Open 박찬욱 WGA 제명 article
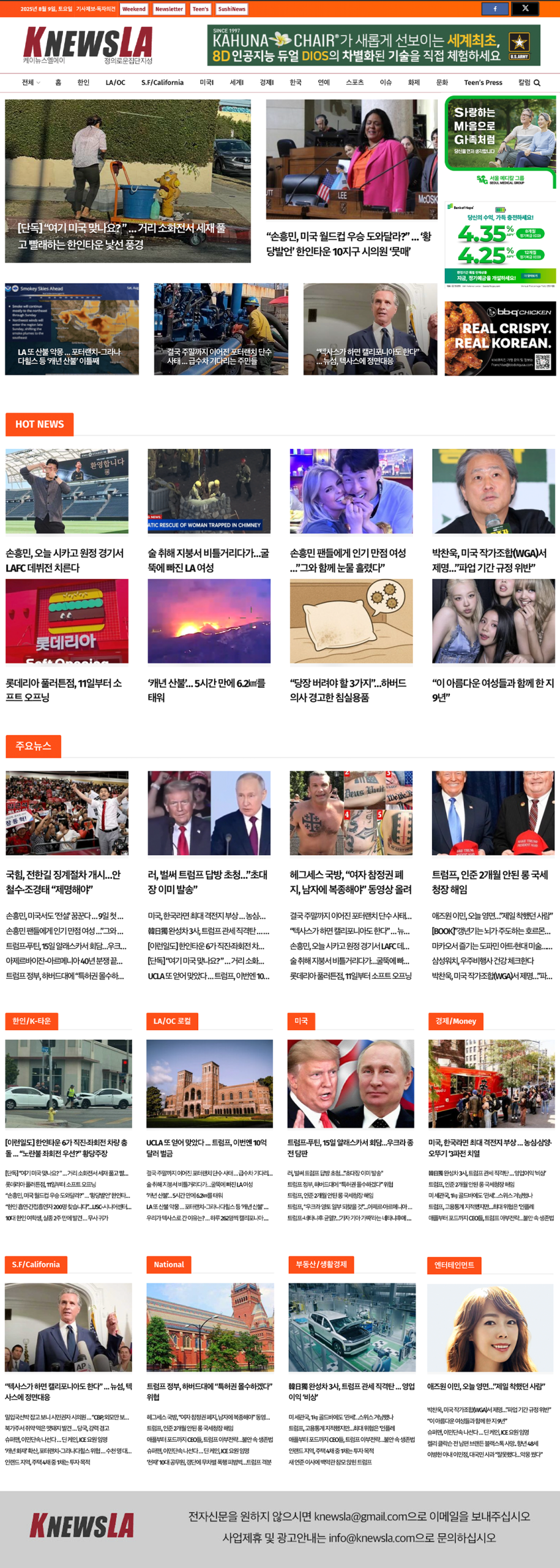Viewport: 560px width, 1568px height. 493,560
